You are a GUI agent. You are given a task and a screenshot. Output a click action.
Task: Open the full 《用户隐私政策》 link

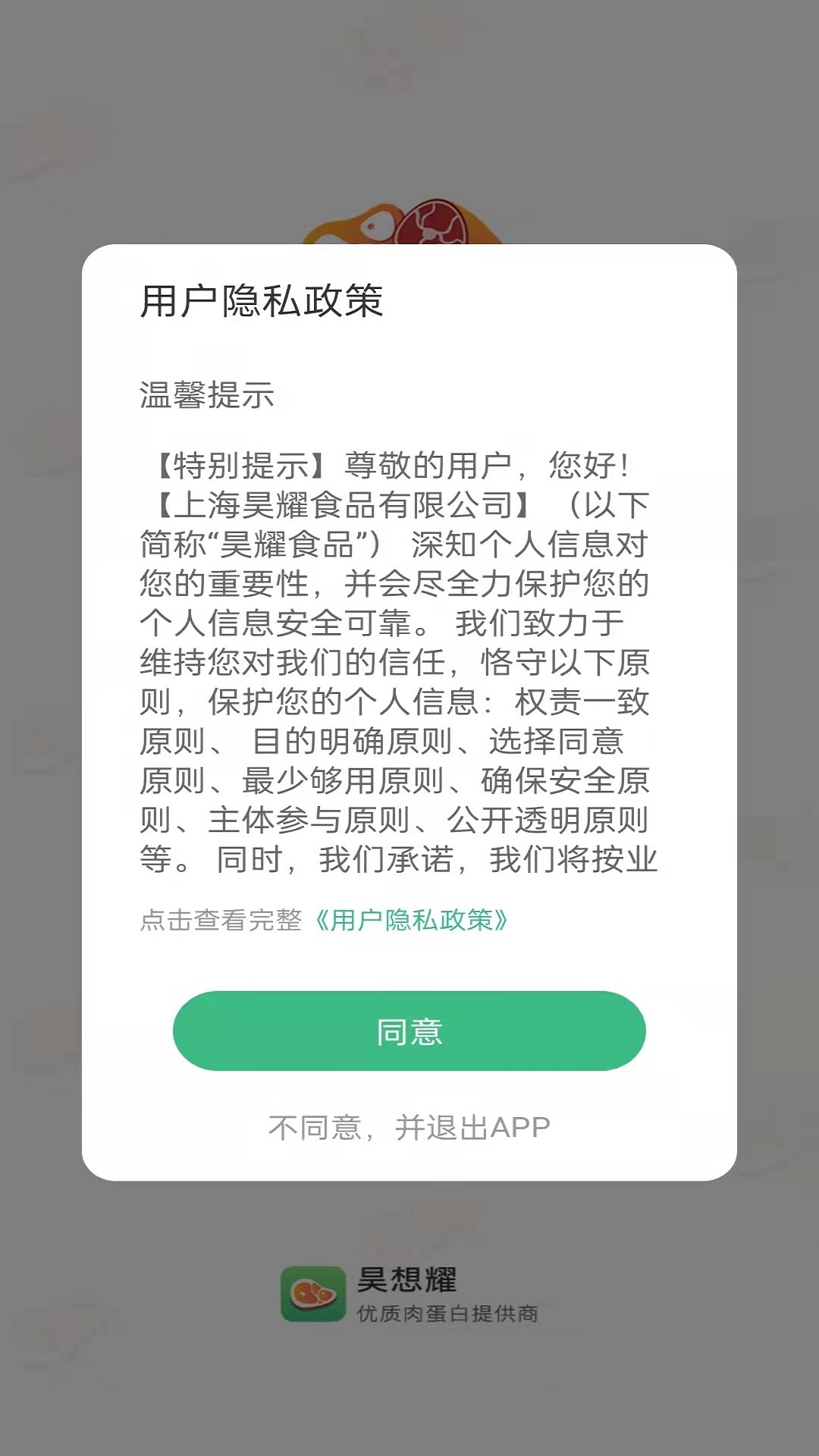(412, 920)
